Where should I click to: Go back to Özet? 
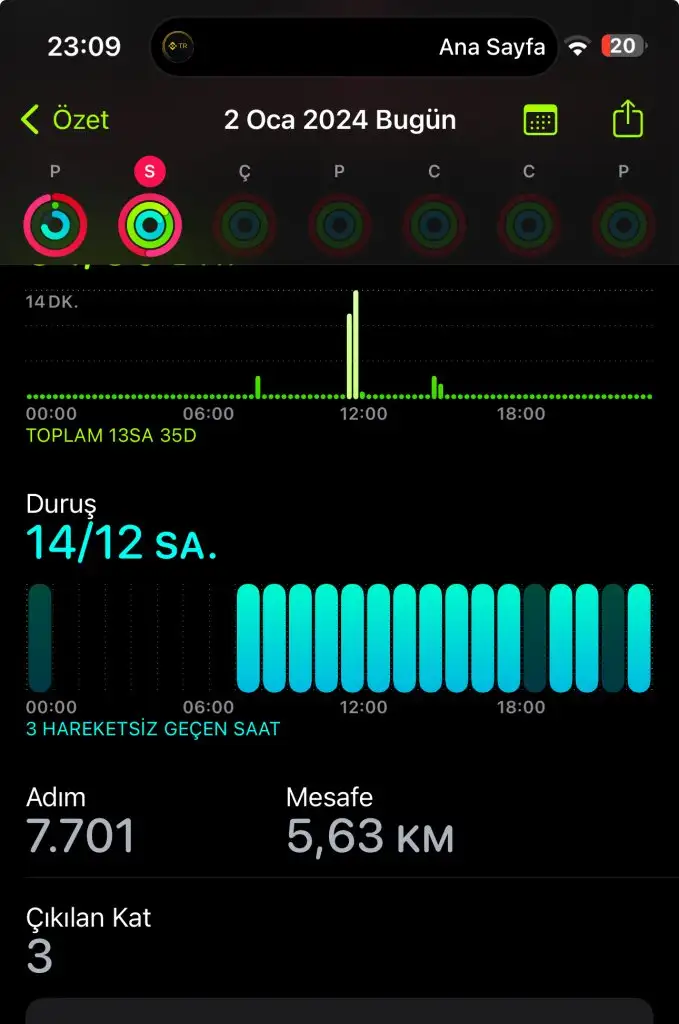click(65, 120)
